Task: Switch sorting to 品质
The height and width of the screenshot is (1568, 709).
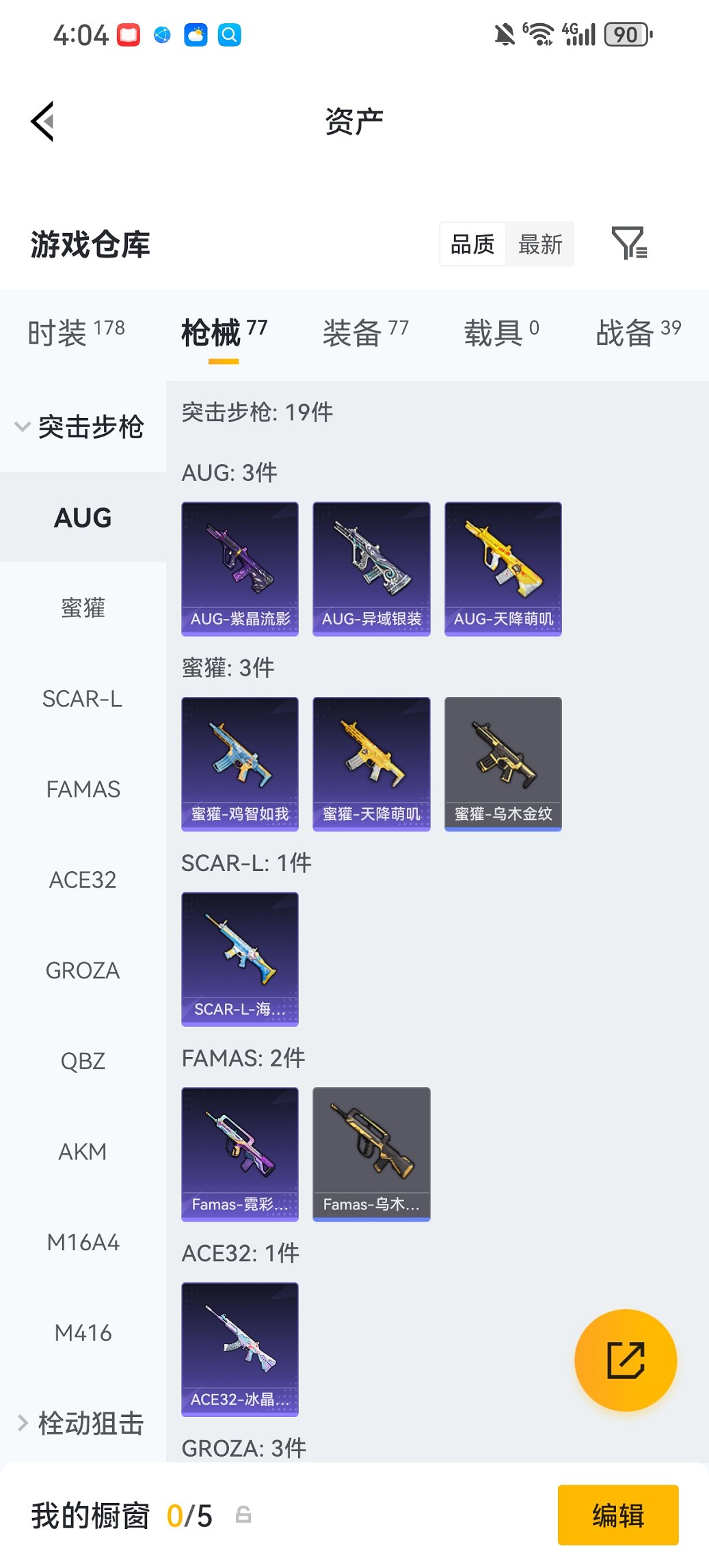Action: [472, 244]
